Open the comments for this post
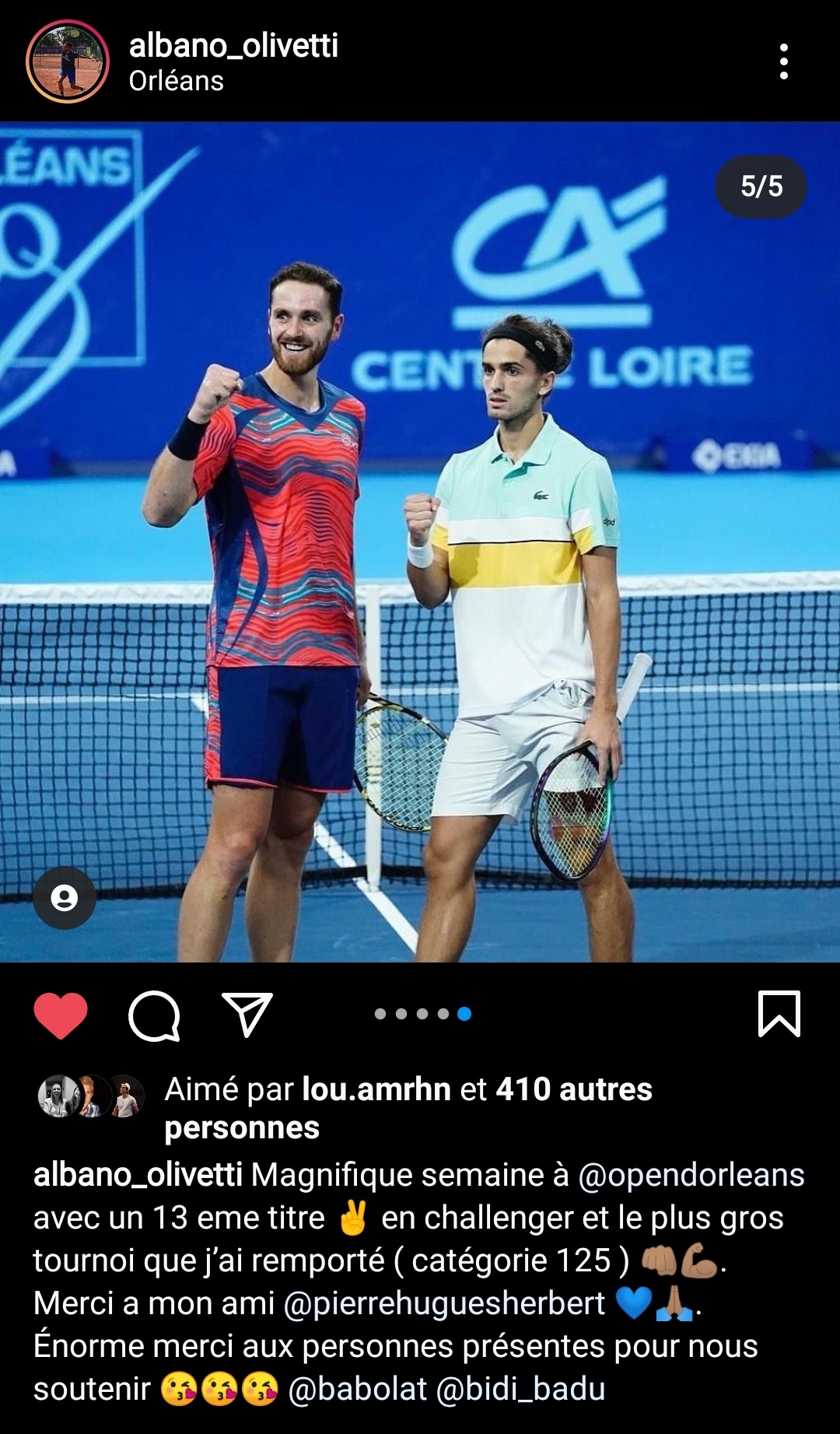 (154, 1015)
